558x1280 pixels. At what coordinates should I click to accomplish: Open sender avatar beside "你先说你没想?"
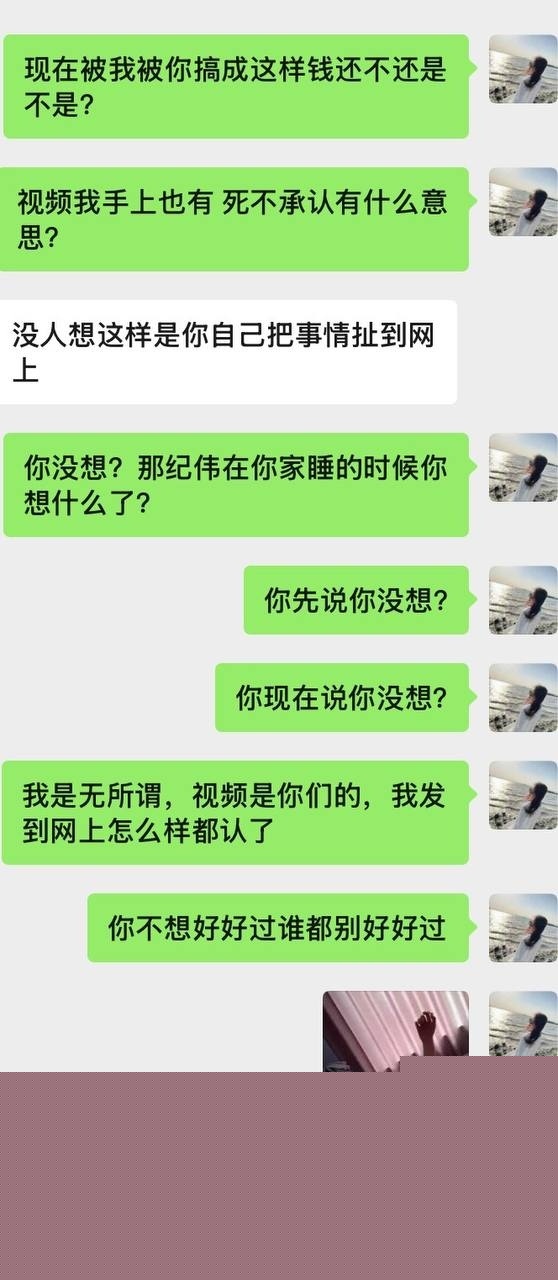[523, 600]
